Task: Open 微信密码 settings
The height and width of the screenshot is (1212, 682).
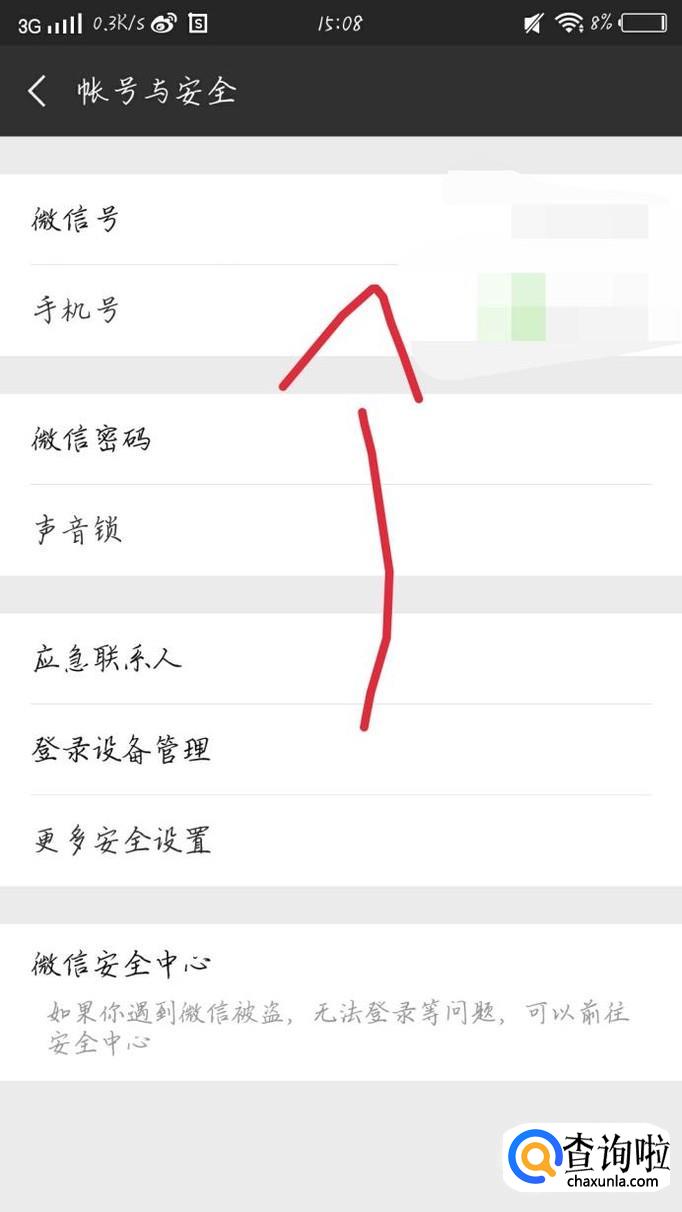Action: (341, 439)
